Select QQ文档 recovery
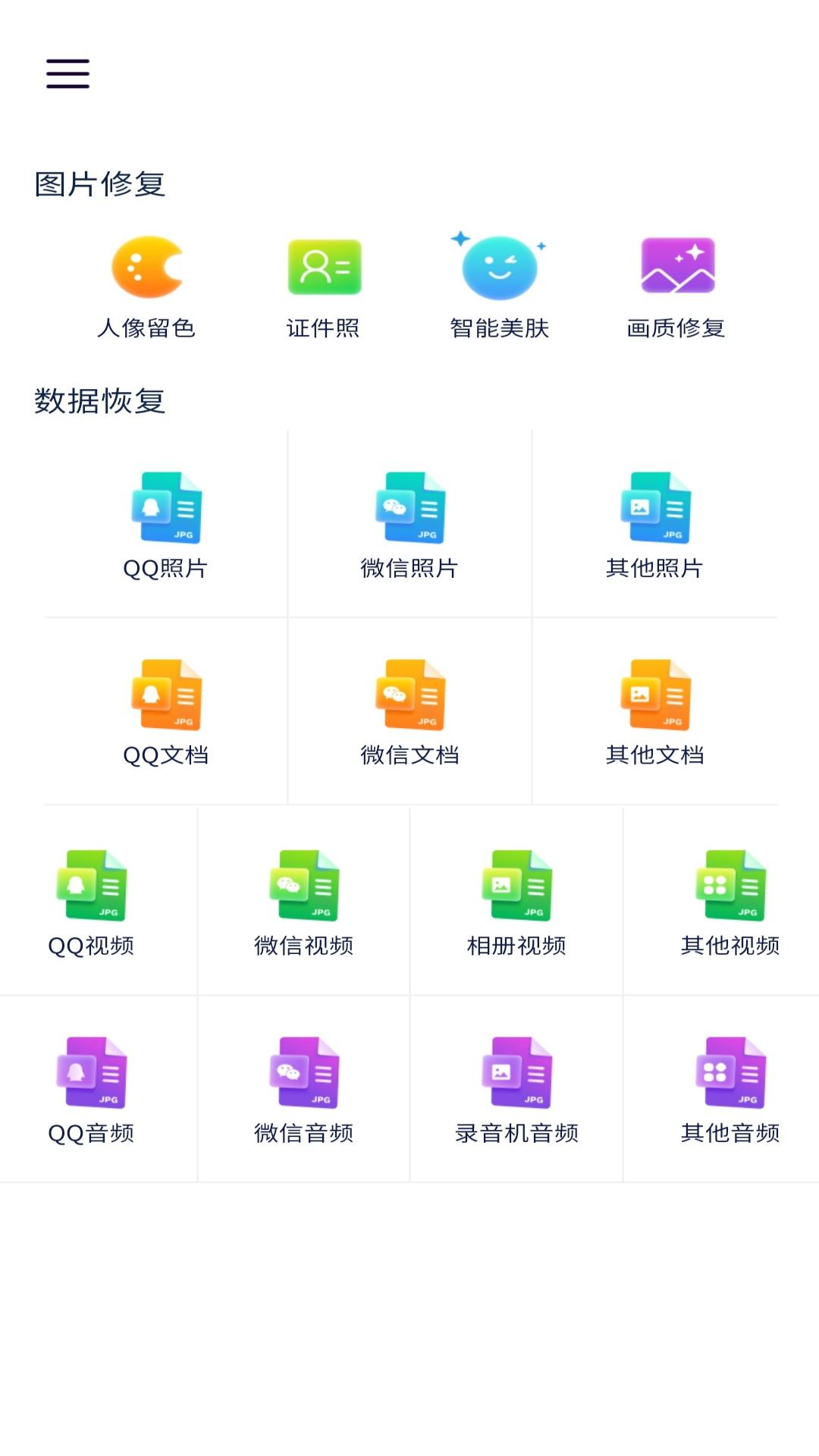 (166, 712)
